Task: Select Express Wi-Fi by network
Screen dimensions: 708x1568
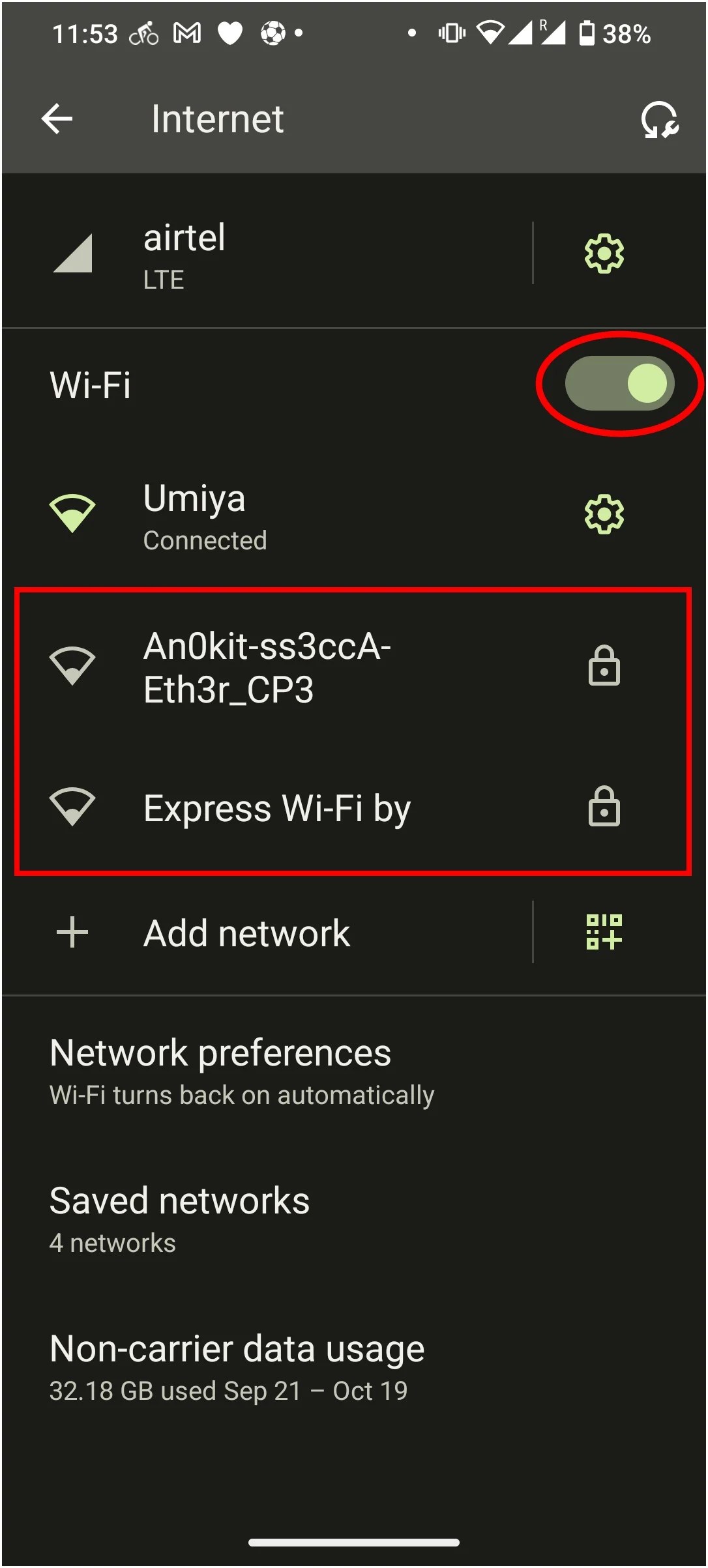Action: point(293,808)
